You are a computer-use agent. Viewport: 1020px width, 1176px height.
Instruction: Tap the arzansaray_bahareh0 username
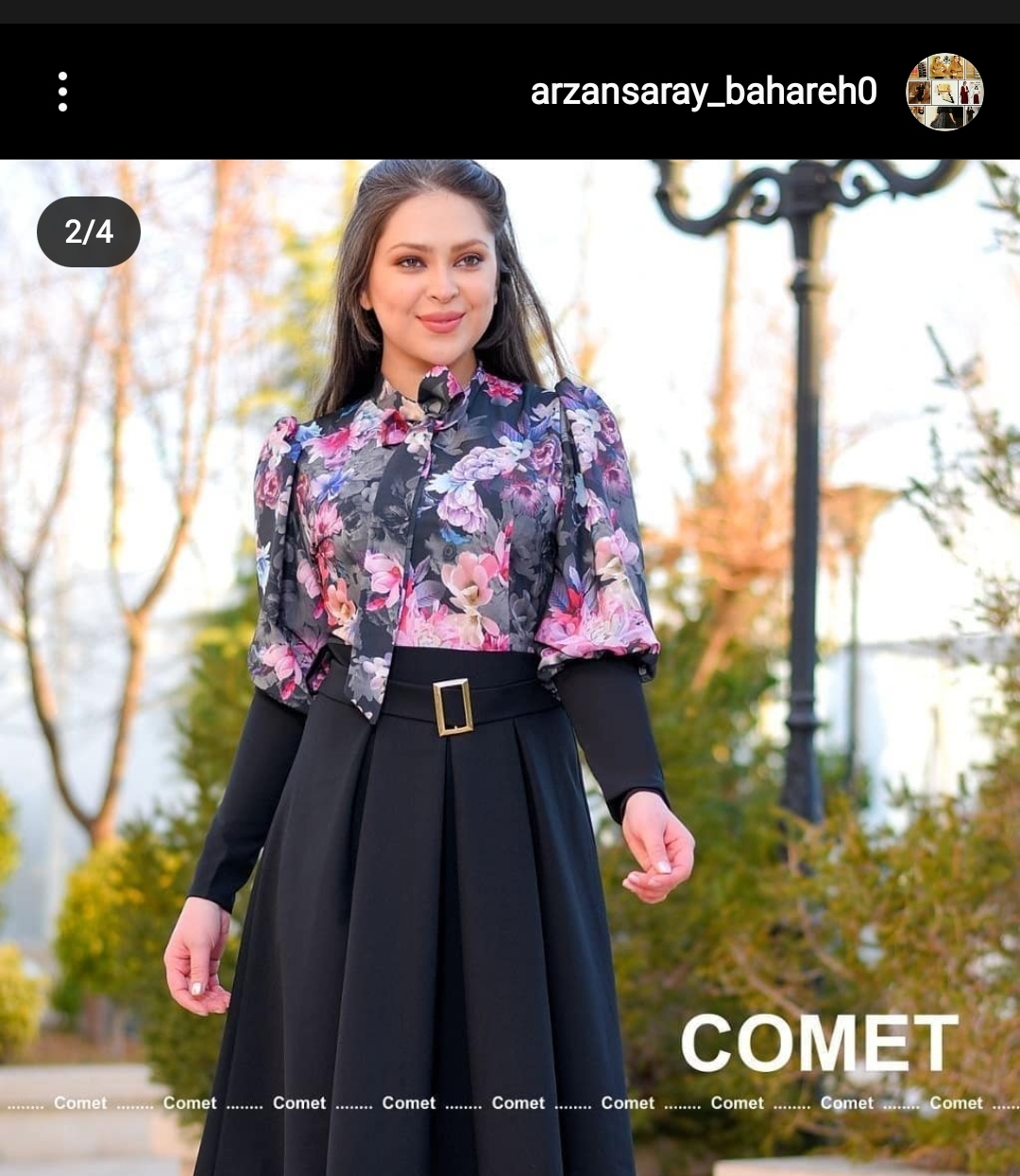[703, 92]
